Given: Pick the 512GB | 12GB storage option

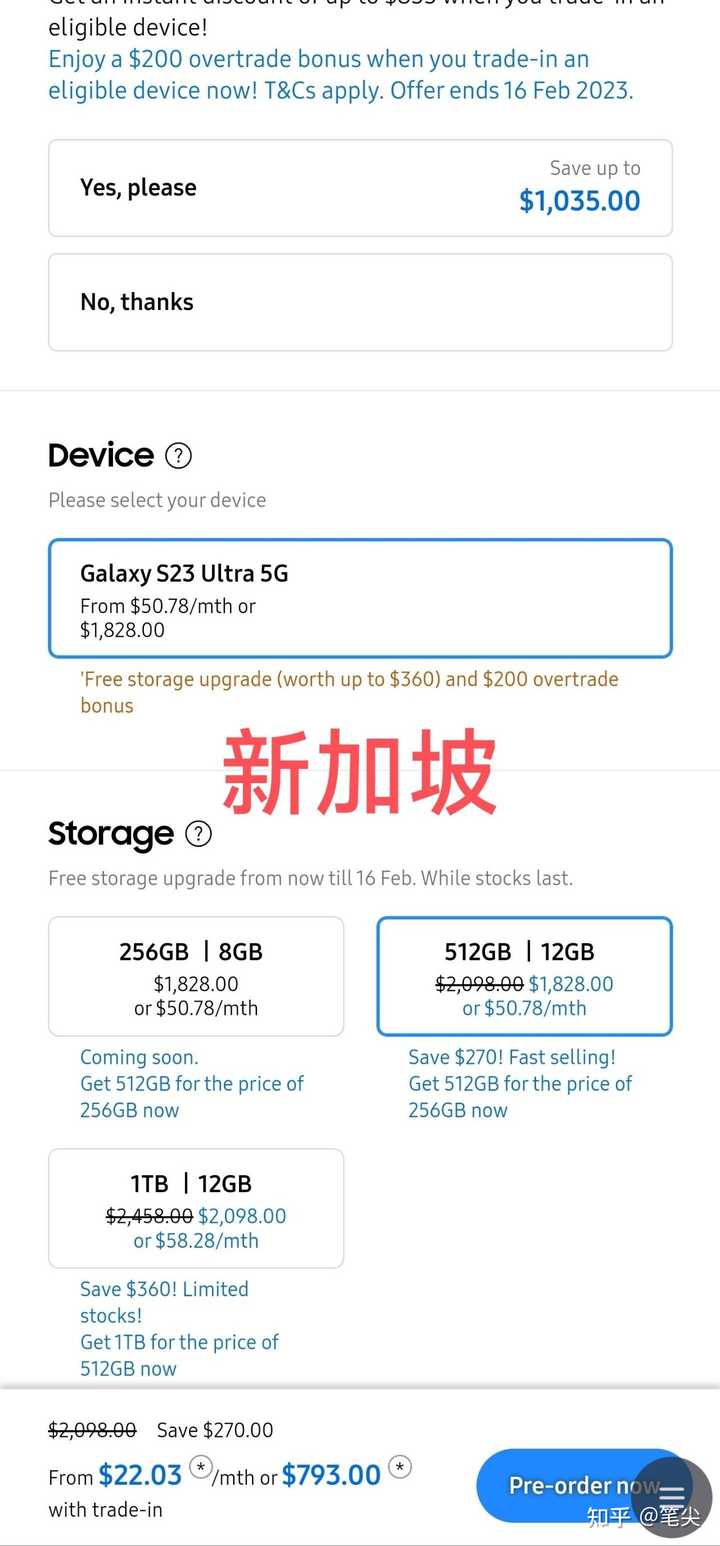Looking at the screenshot, I should tap(524, 976).
